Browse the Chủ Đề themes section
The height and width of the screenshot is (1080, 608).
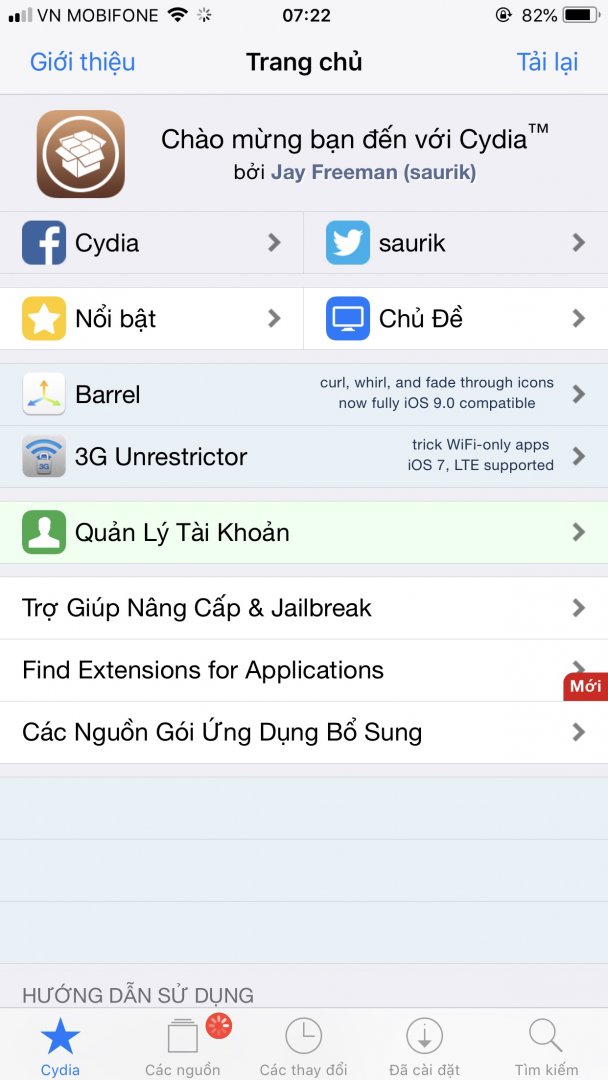[x=456, y=319]
